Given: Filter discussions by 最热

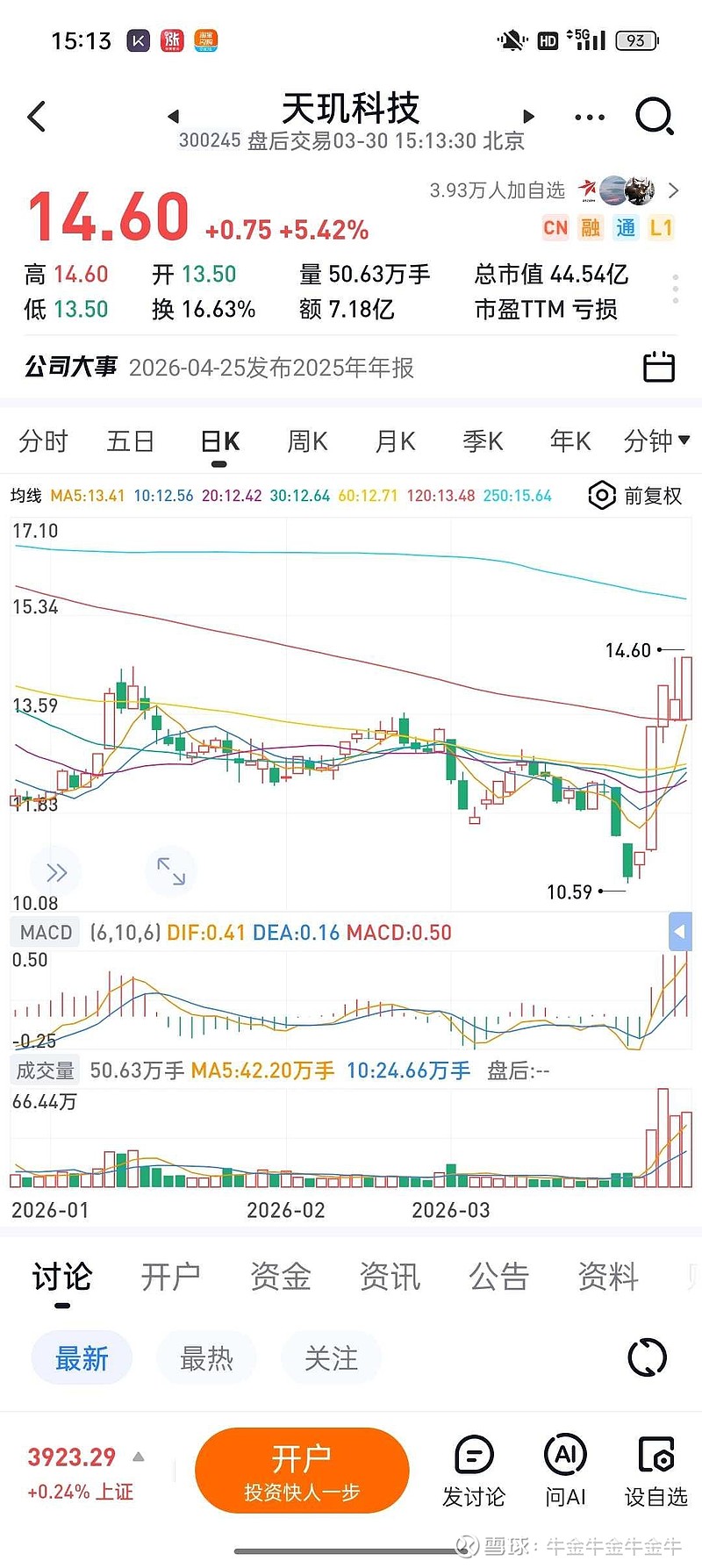Looking at the screenshot, I should pyautogui.click(x=206, y=1358).
